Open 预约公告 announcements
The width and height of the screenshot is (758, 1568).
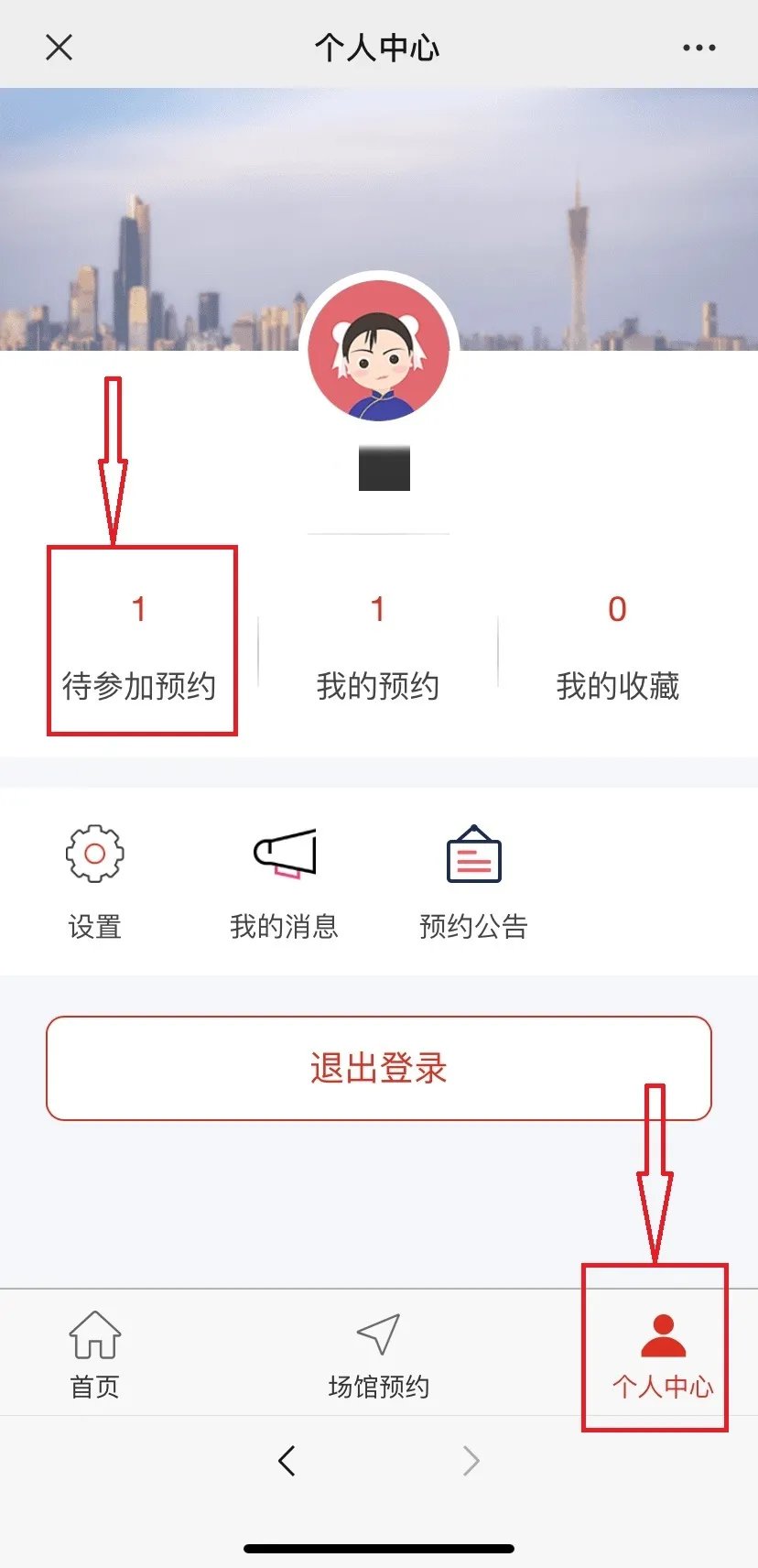click(x=473, y=881)
